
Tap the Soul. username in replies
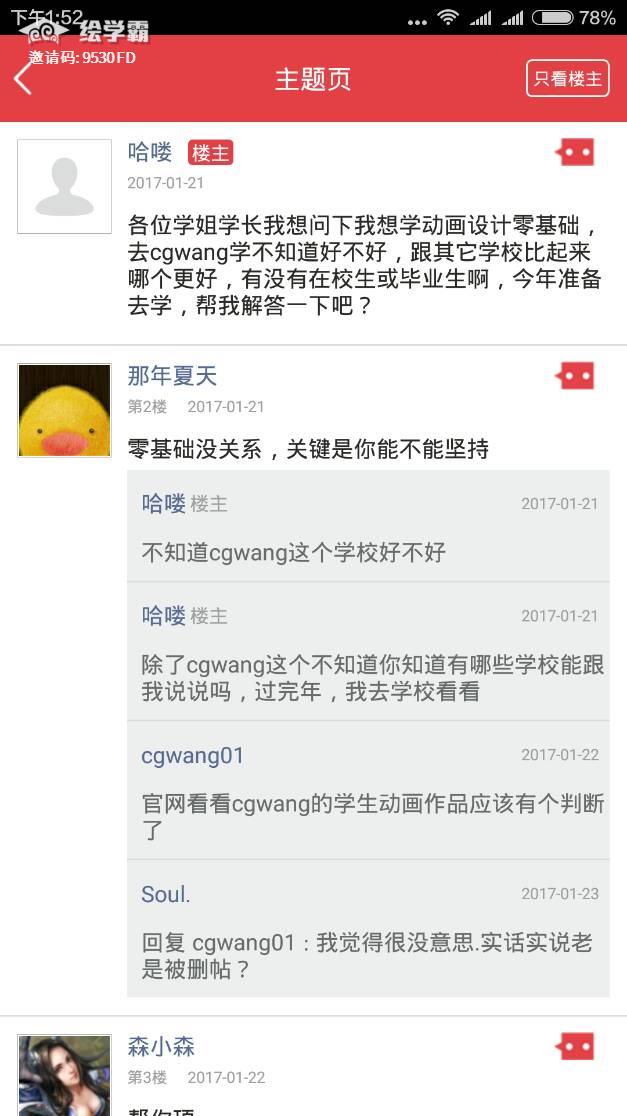(166, 894)
